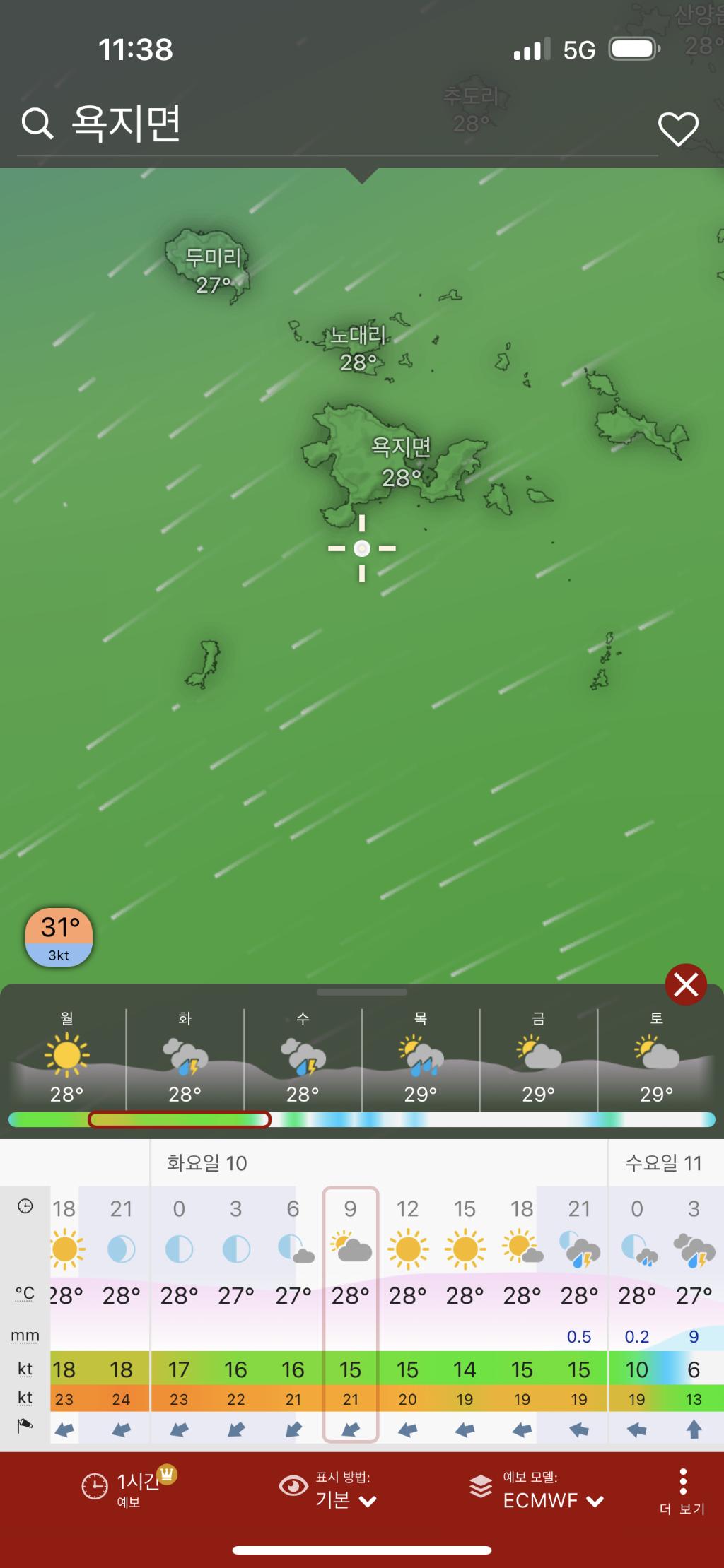The image size is (724, 1568).
Task: Select Saturday (토) in the daily forecast
Action: pyautogui.click(x=656, y=1058)
